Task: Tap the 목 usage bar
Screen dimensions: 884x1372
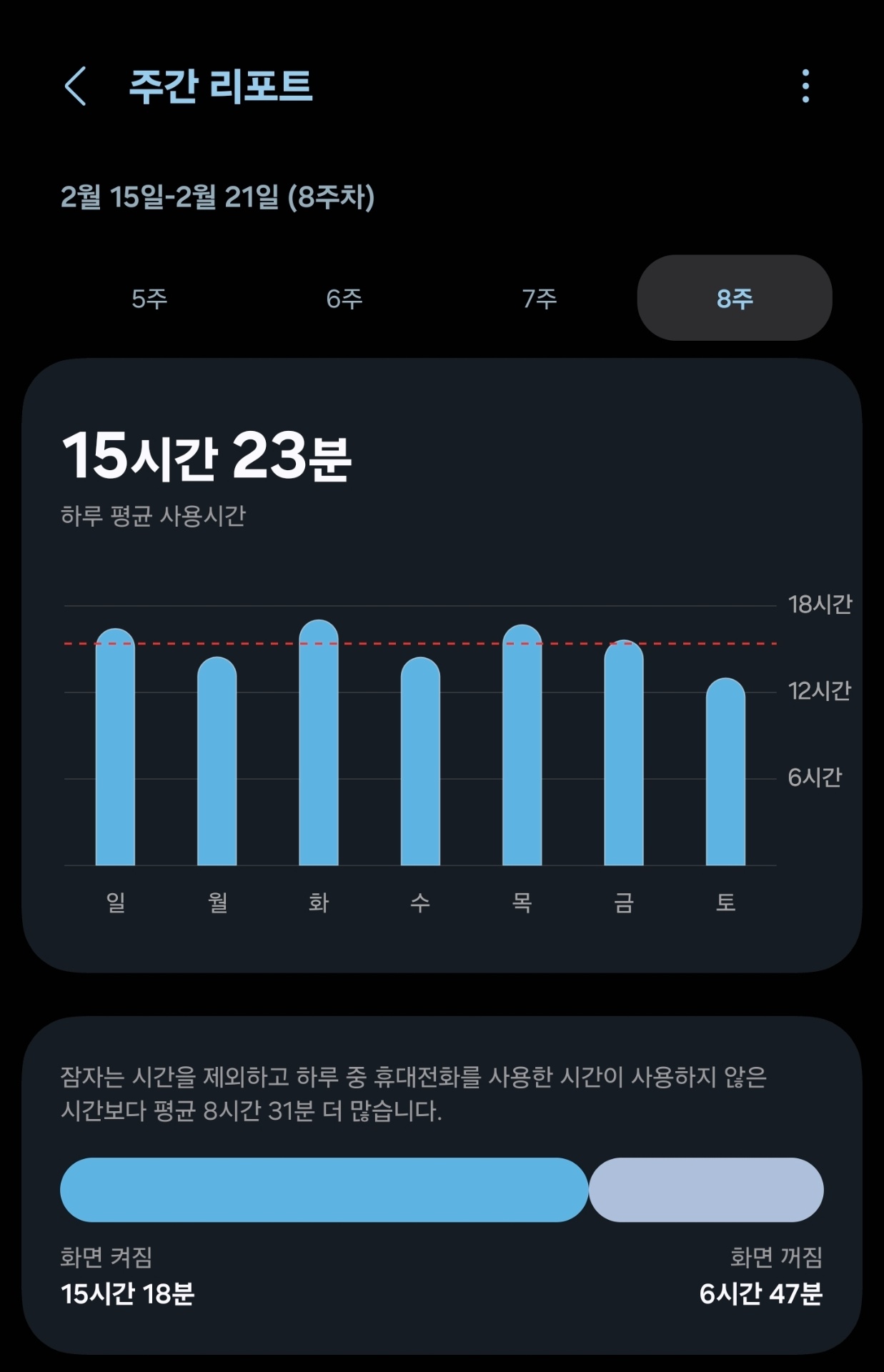Action: pyautogui.click(x=522, y=745)
